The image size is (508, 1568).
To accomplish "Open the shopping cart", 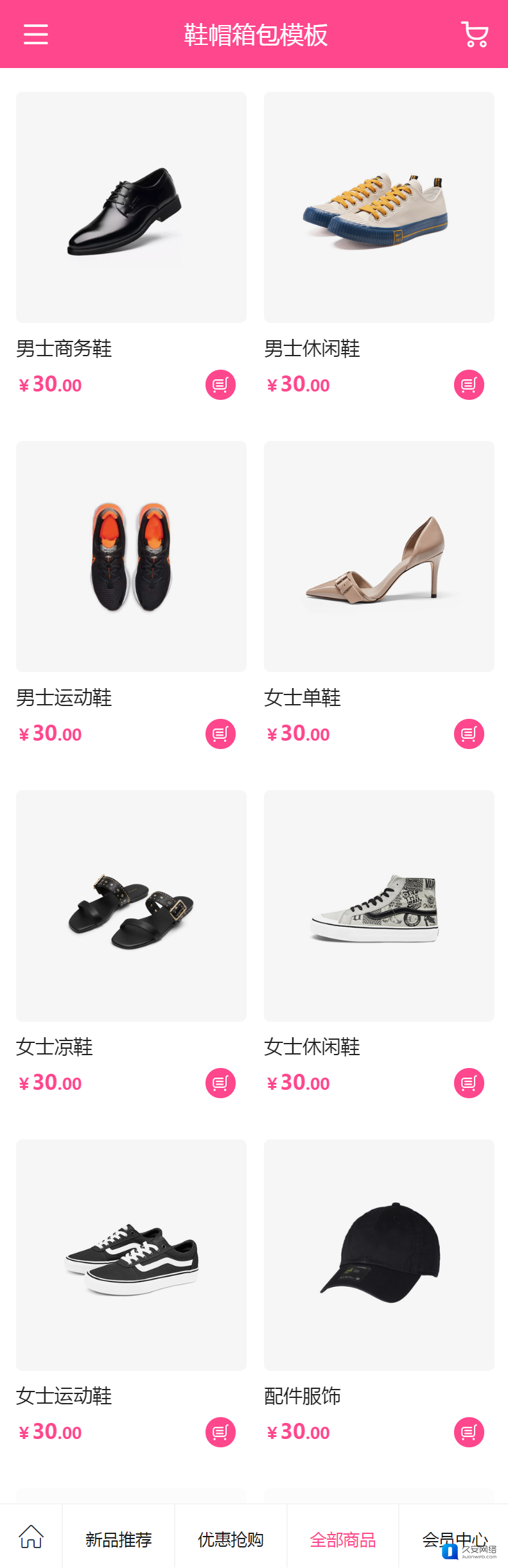I will click(x=475, y=35).
